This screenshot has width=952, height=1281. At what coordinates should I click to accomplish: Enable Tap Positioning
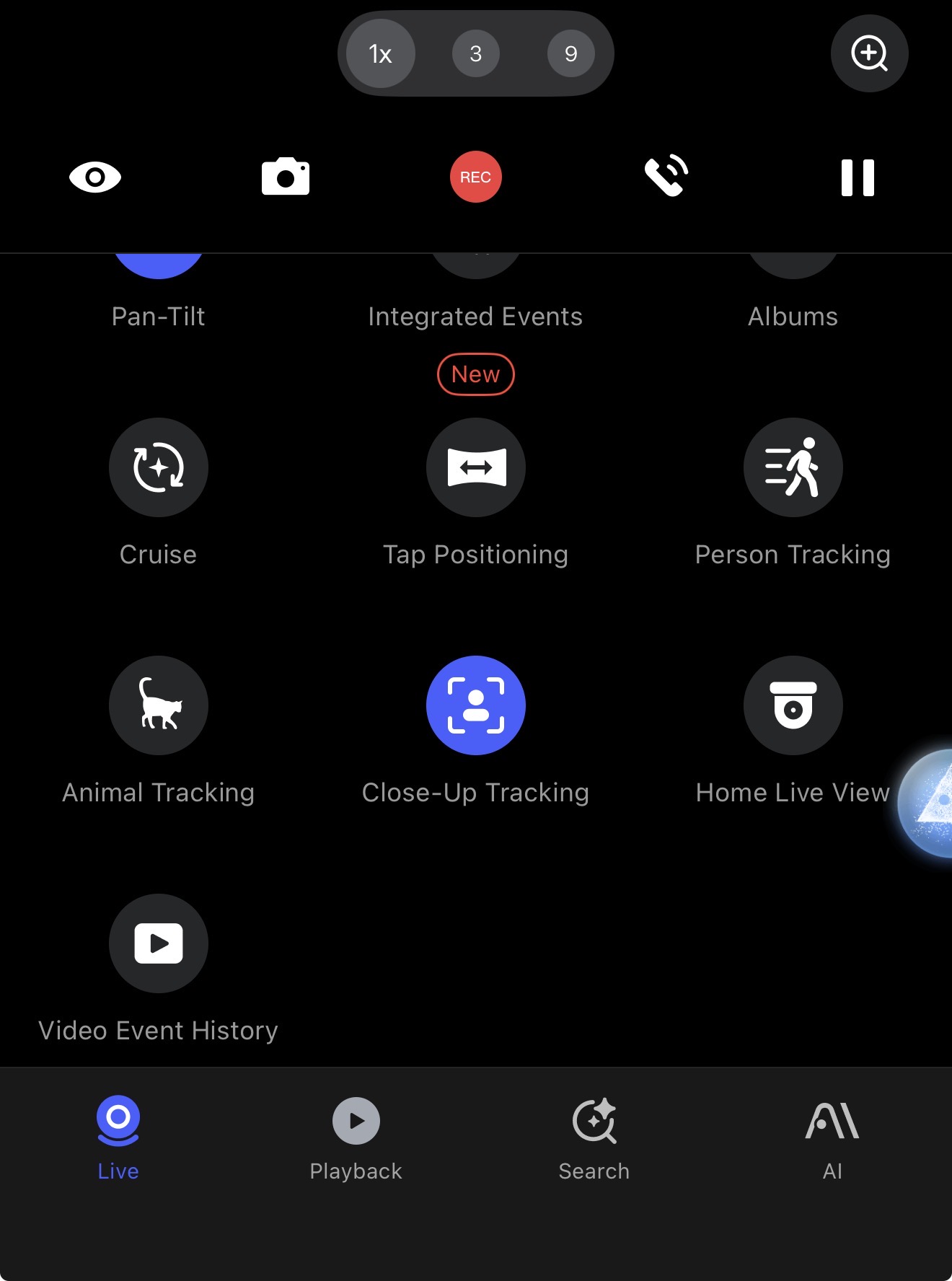click(476, 467)
